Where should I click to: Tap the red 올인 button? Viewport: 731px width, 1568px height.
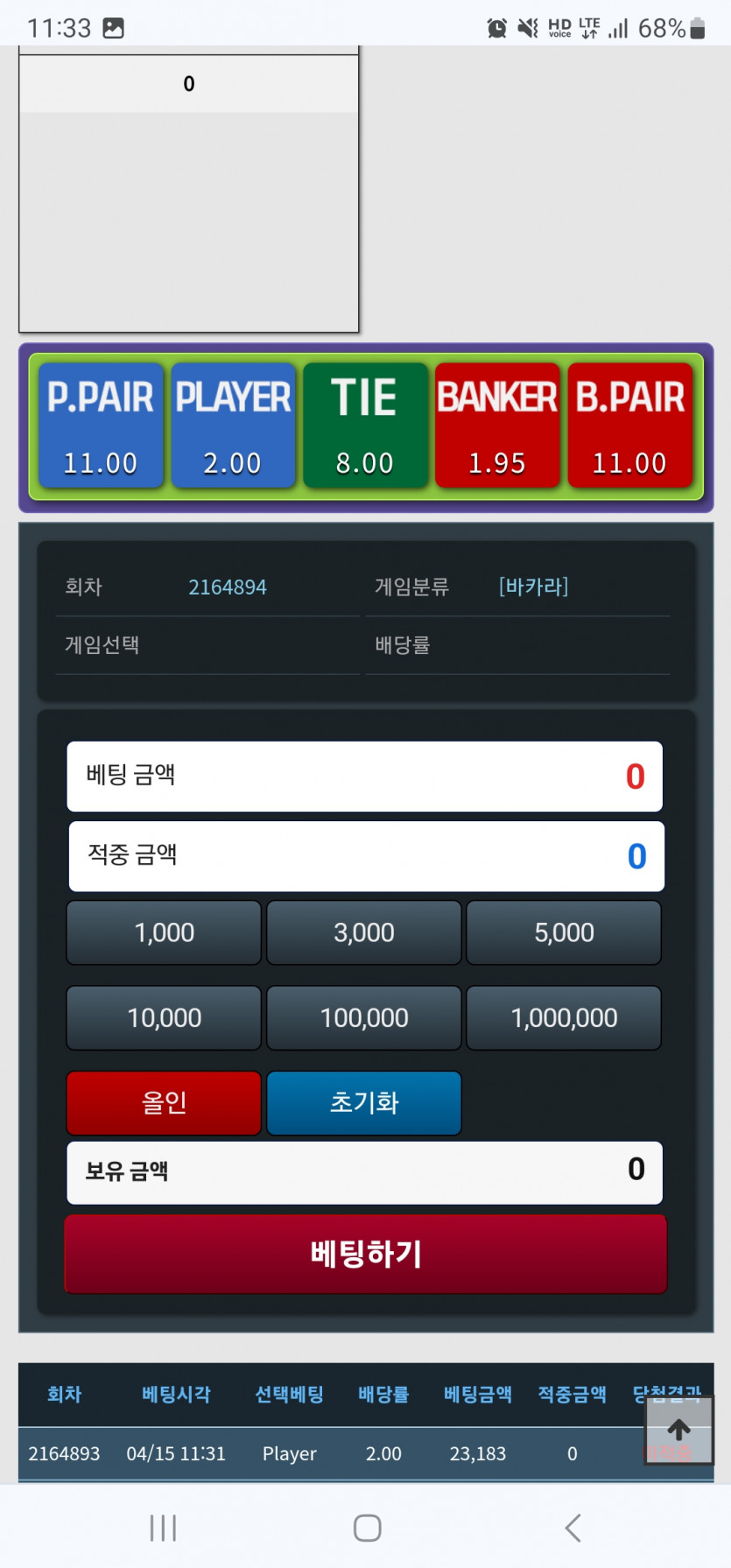point(164,1103)
